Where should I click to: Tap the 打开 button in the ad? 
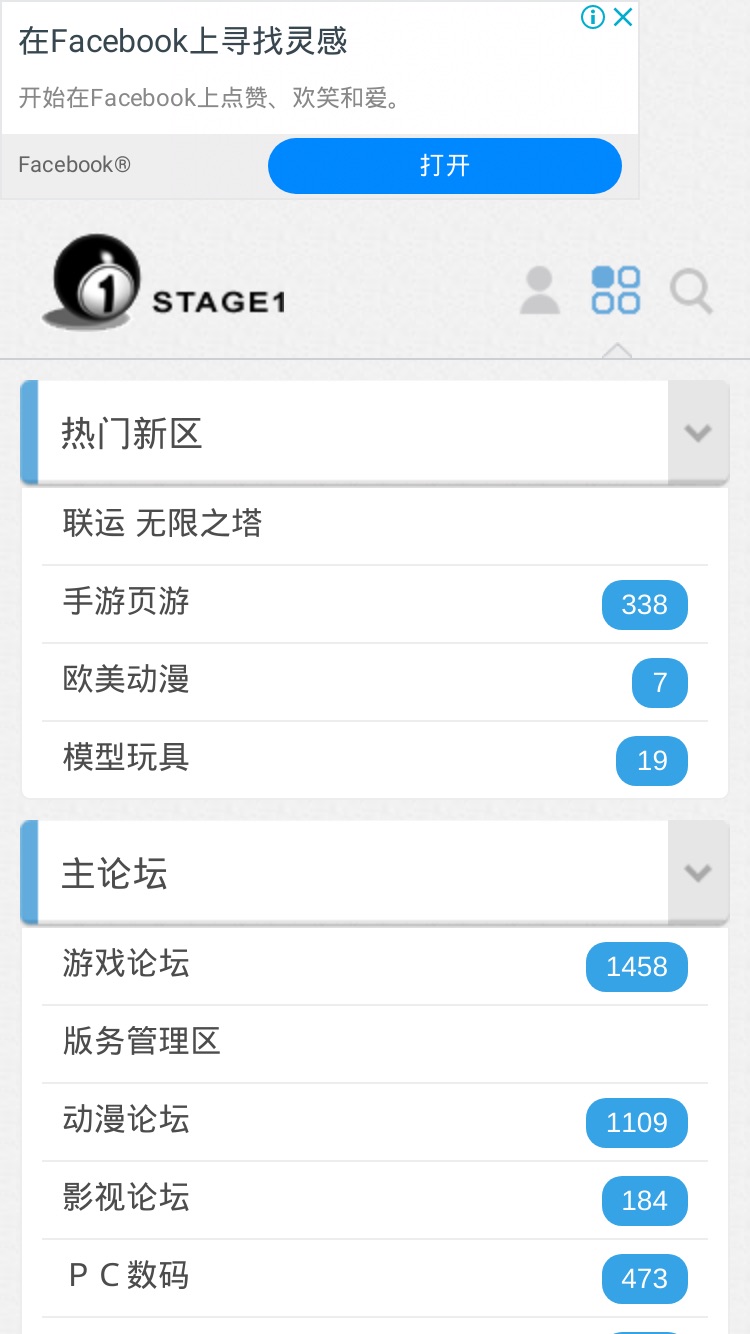click(x=445, y=165)
